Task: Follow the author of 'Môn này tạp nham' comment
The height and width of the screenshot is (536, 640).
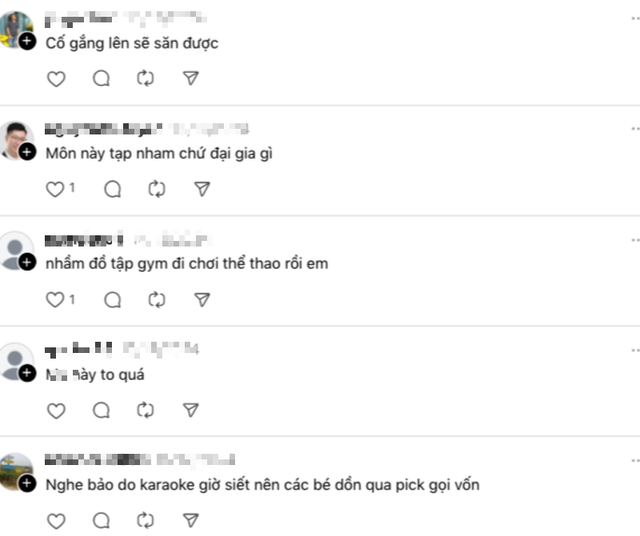Action: [x=27, y=151]
